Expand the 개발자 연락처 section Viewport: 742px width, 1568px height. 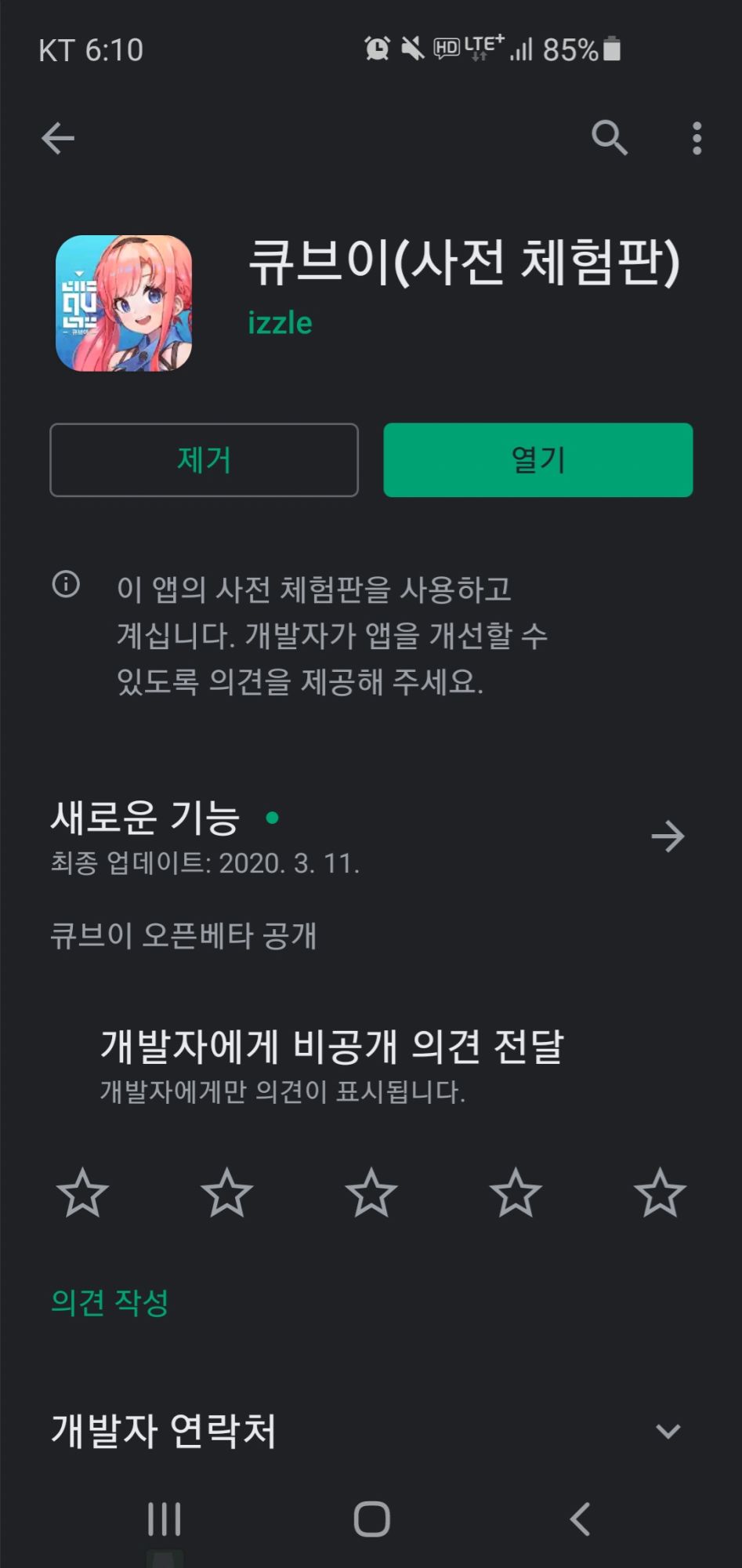[x=668, y=1431]
